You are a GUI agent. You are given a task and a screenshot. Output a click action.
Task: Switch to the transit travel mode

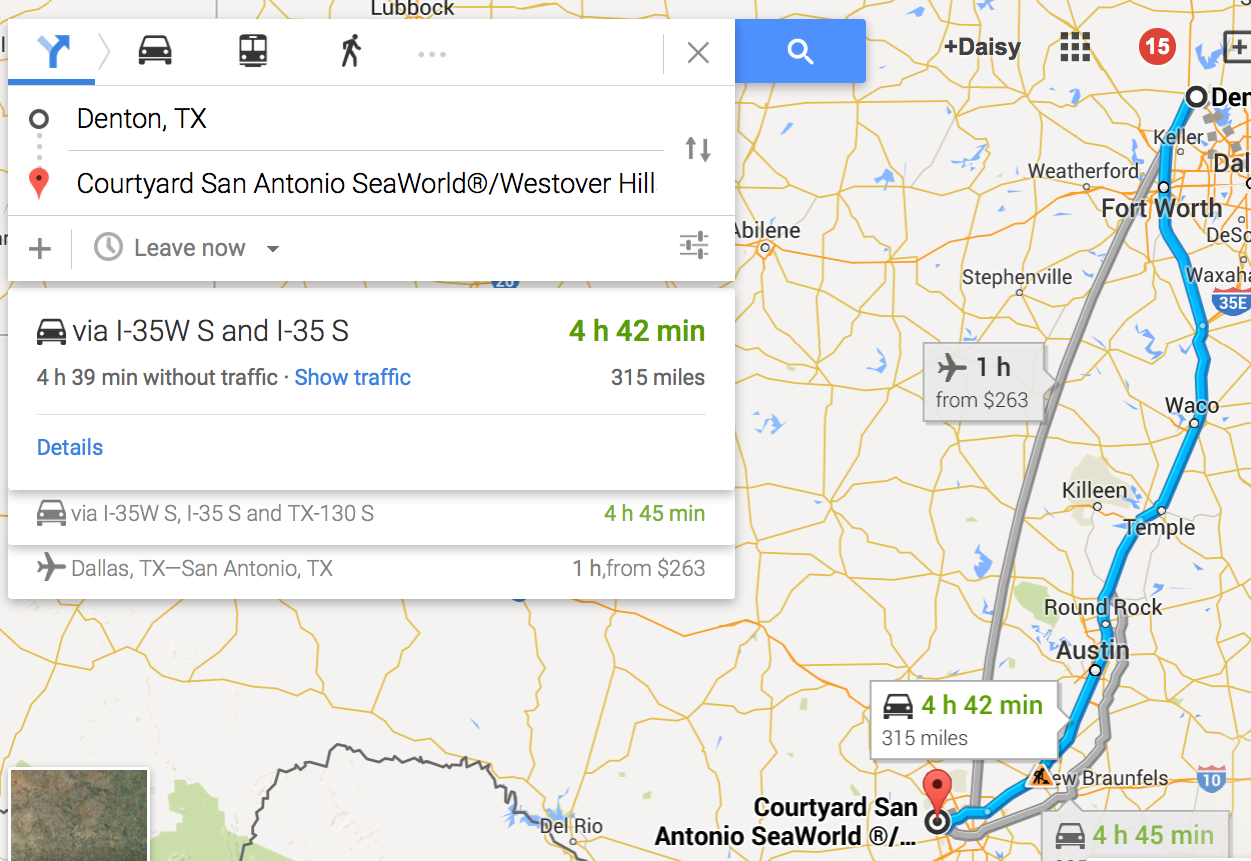[253, 50]
